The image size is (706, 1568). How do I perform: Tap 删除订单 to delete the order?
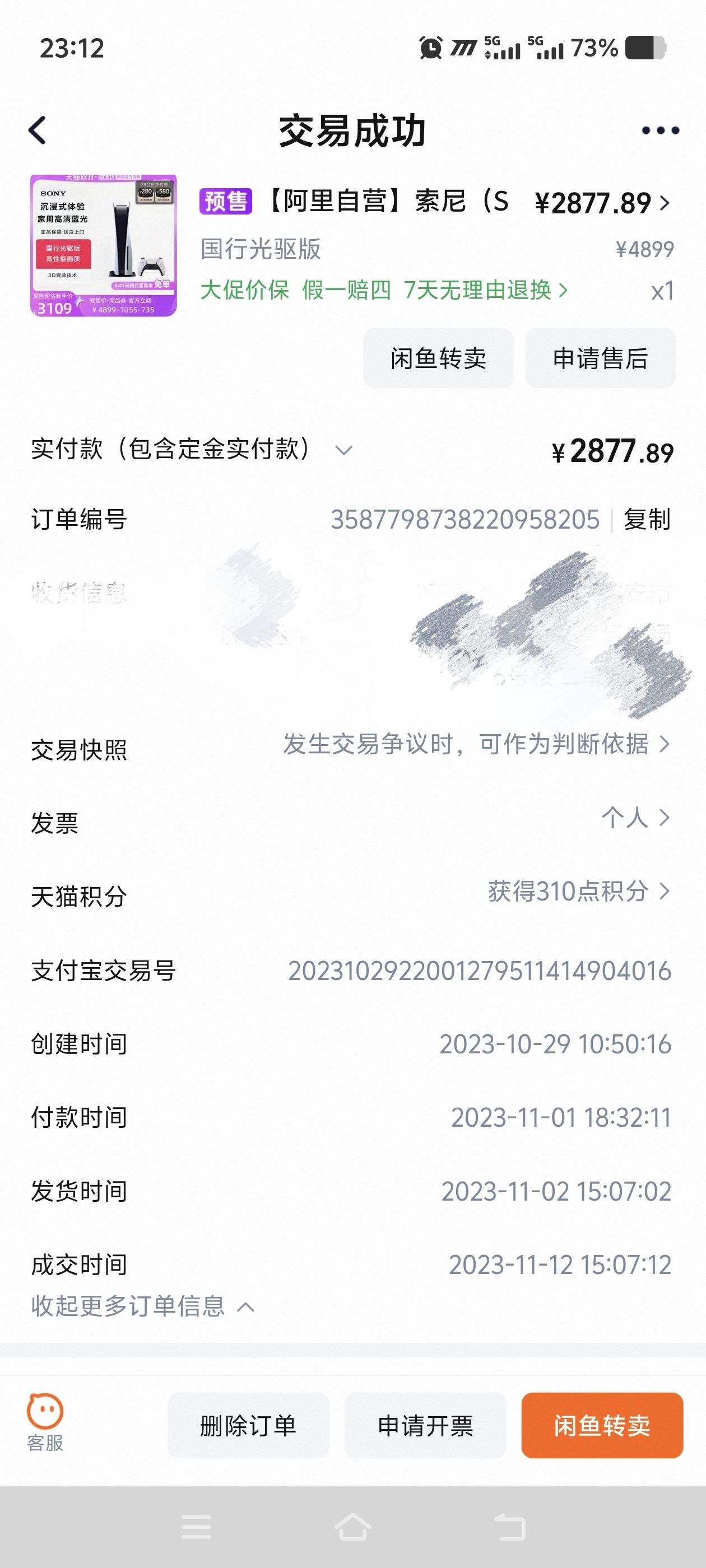coord(248,1426)
